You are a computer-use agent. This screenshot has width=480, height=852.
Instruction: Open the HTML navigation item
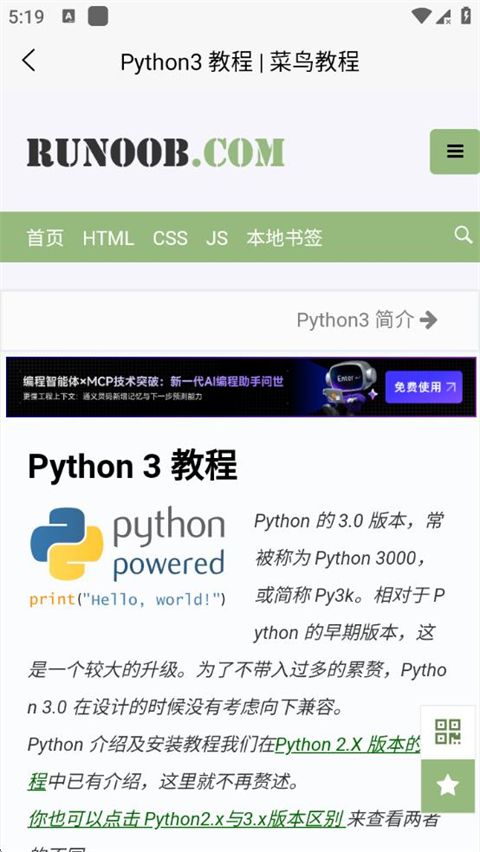tap(108, 238)
